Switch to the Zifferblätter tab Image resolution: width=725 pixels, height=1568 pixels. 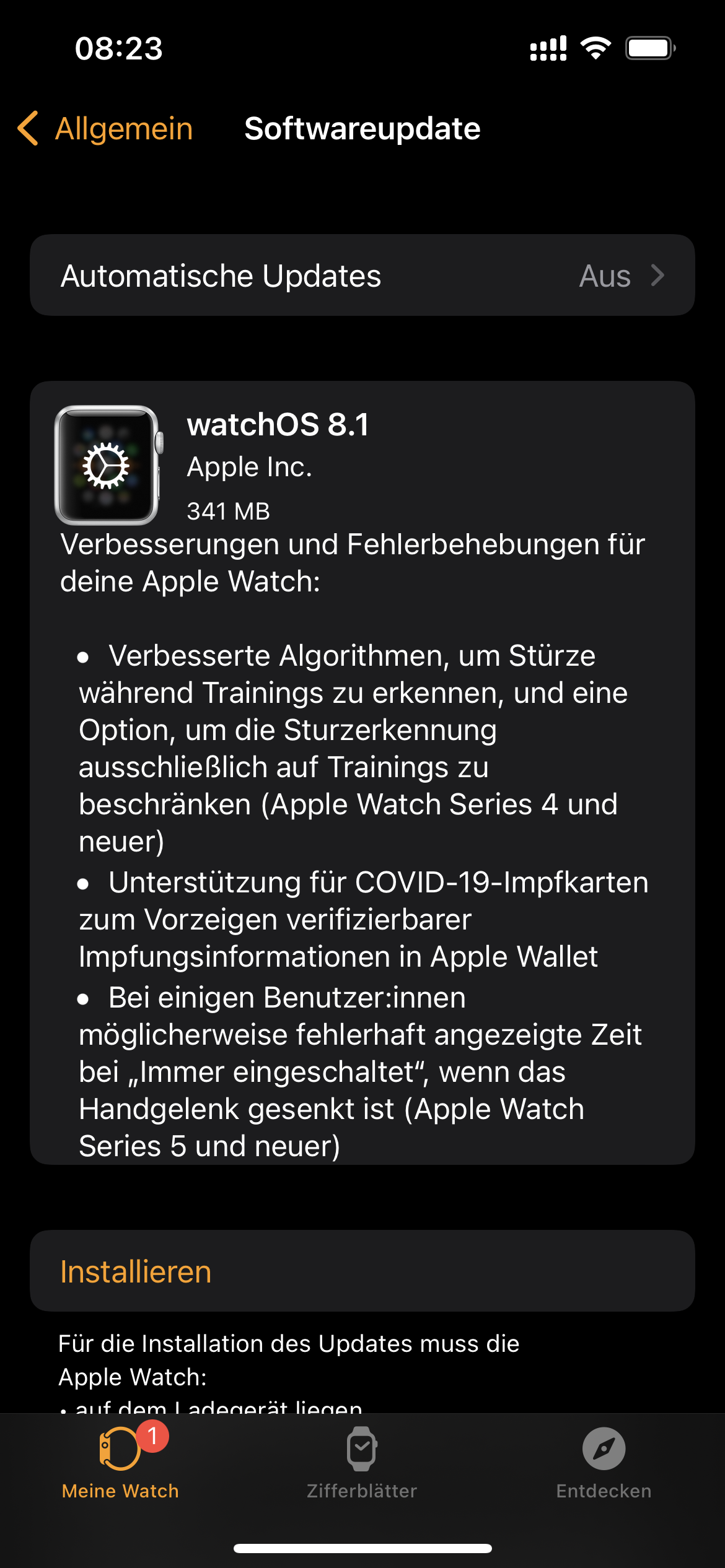point(362,1462)
